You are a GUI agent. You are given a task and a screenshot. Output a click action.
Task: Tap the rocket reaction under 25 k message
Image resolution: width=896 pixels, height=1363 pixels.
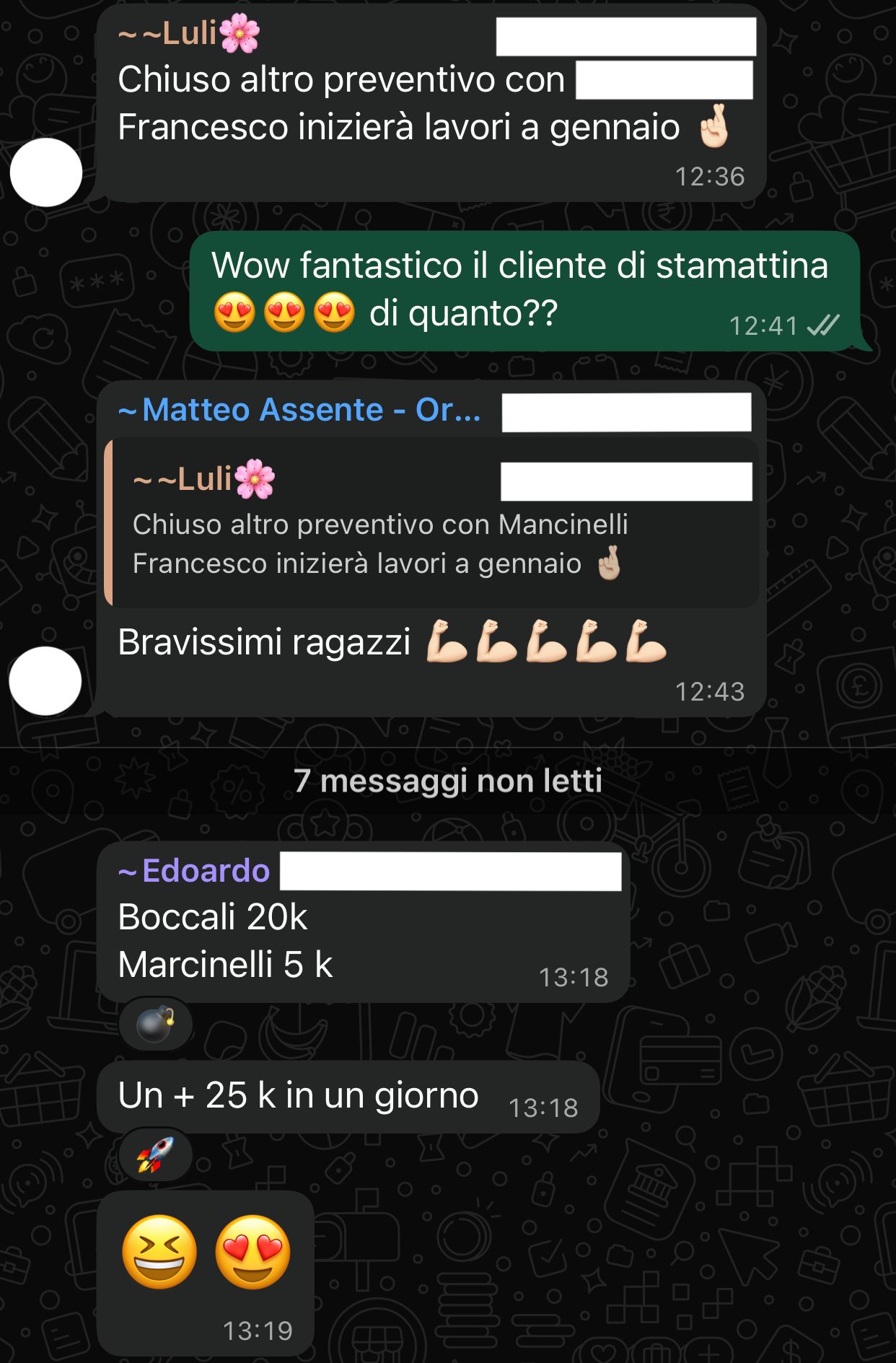[x=156, y=1154]
